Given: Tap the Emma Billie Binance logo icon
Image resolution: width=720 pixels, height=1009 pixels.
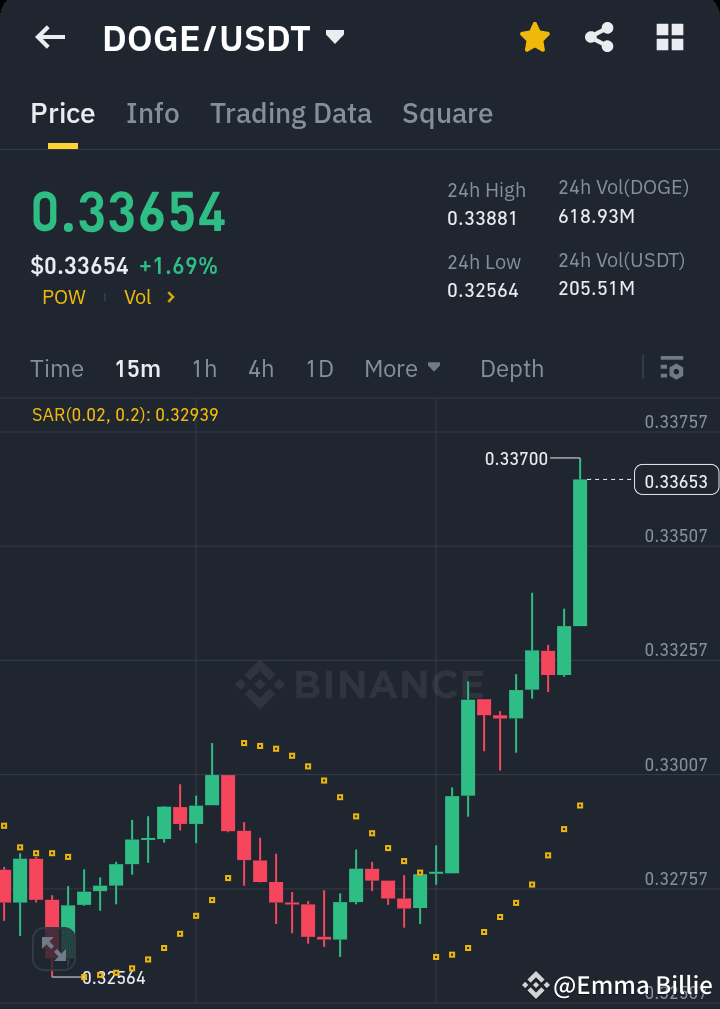Looking at the screenshot, I should click(x=538, y=985).
